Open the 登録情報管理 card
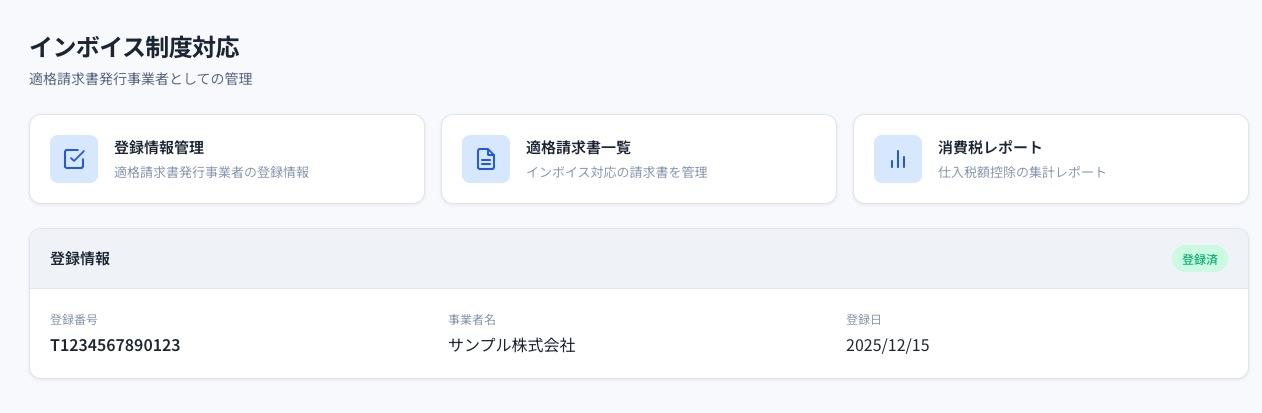Viewport: 1262px width, 413px height. tap(227, 159)
